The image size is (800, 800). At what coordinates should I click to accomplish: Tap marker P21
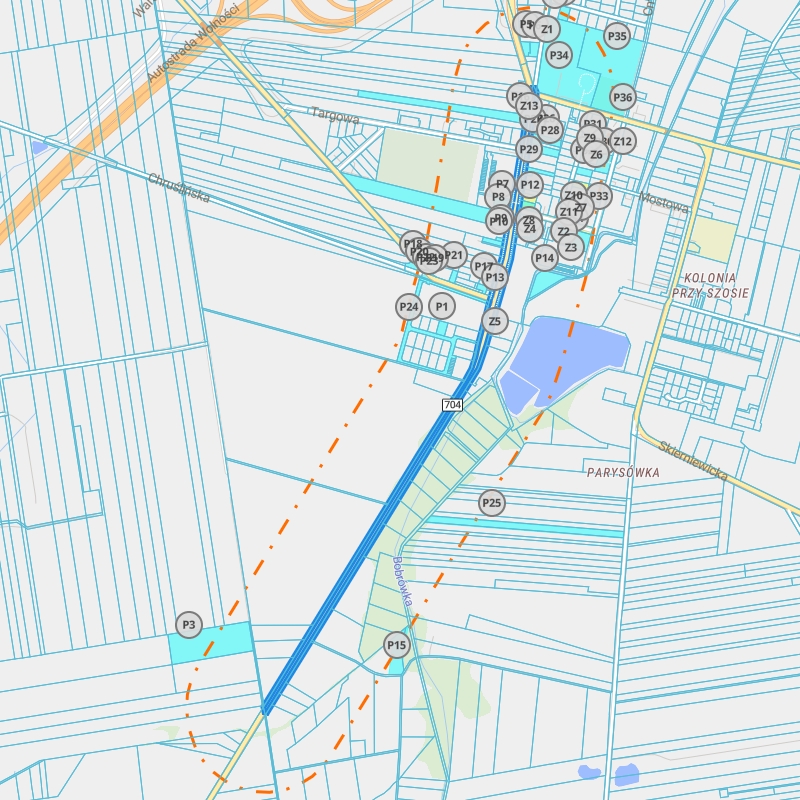(x=455, y=255)
